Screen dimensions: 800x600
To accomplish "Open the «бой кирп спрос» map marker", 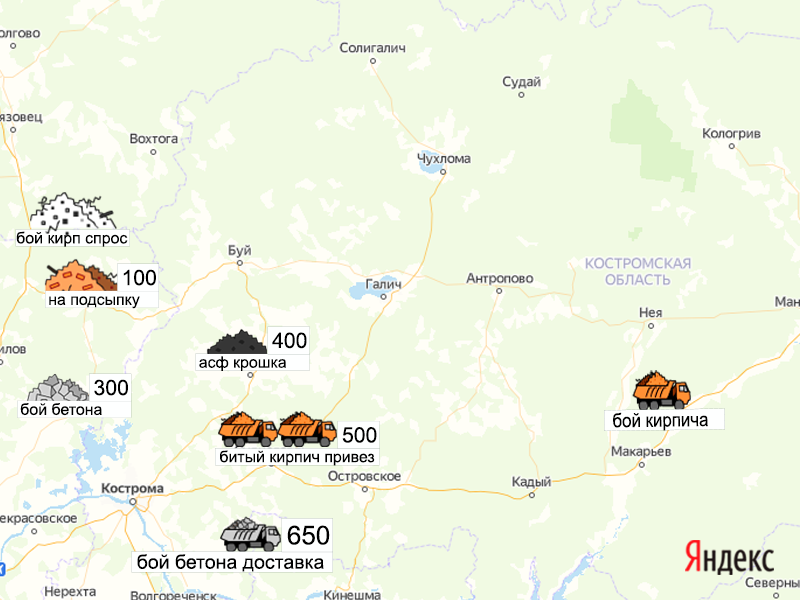I will click(x=70, y=213).
